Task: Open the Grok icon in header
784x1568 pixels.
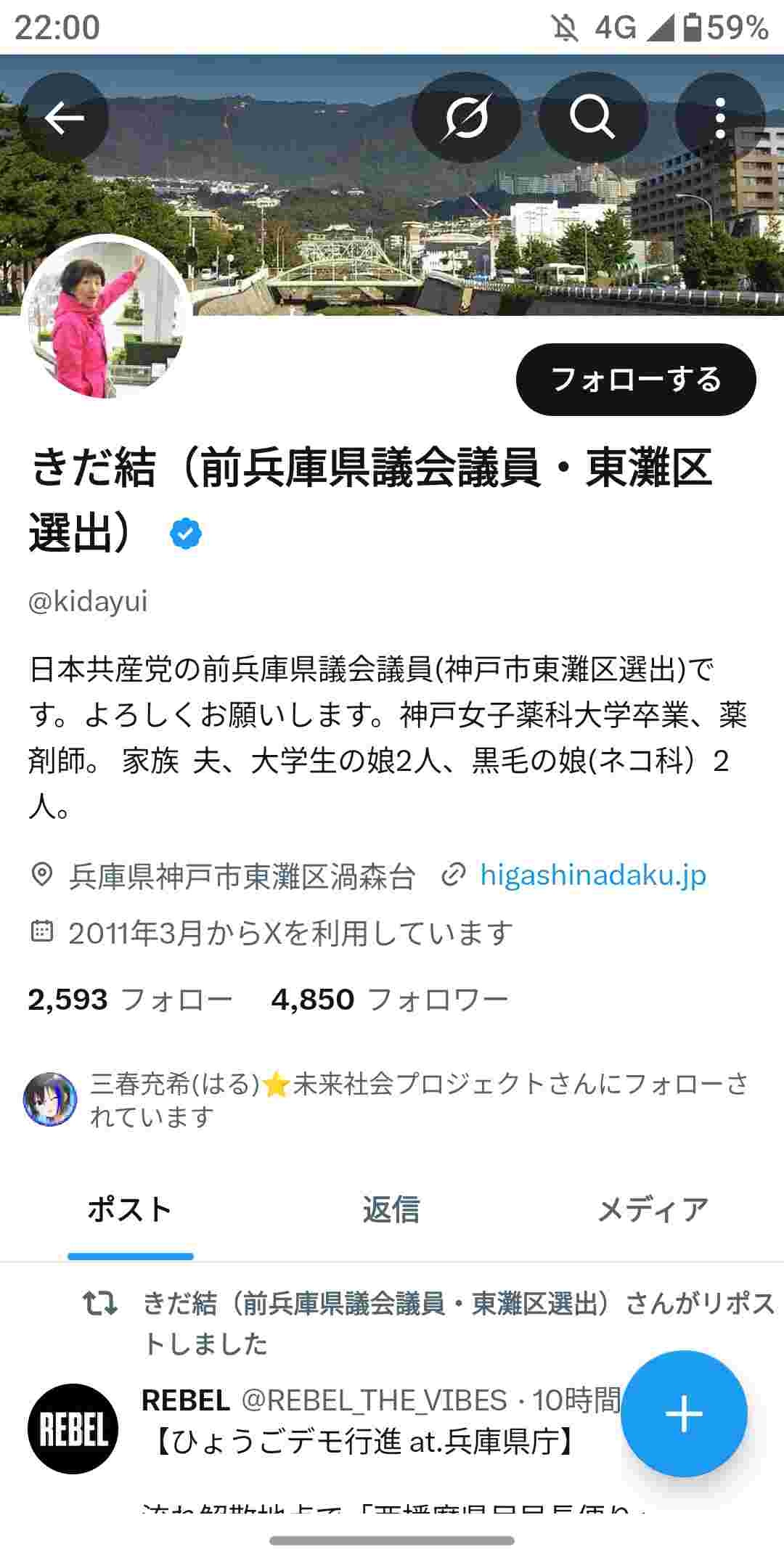Action: (x=466, y=117)
